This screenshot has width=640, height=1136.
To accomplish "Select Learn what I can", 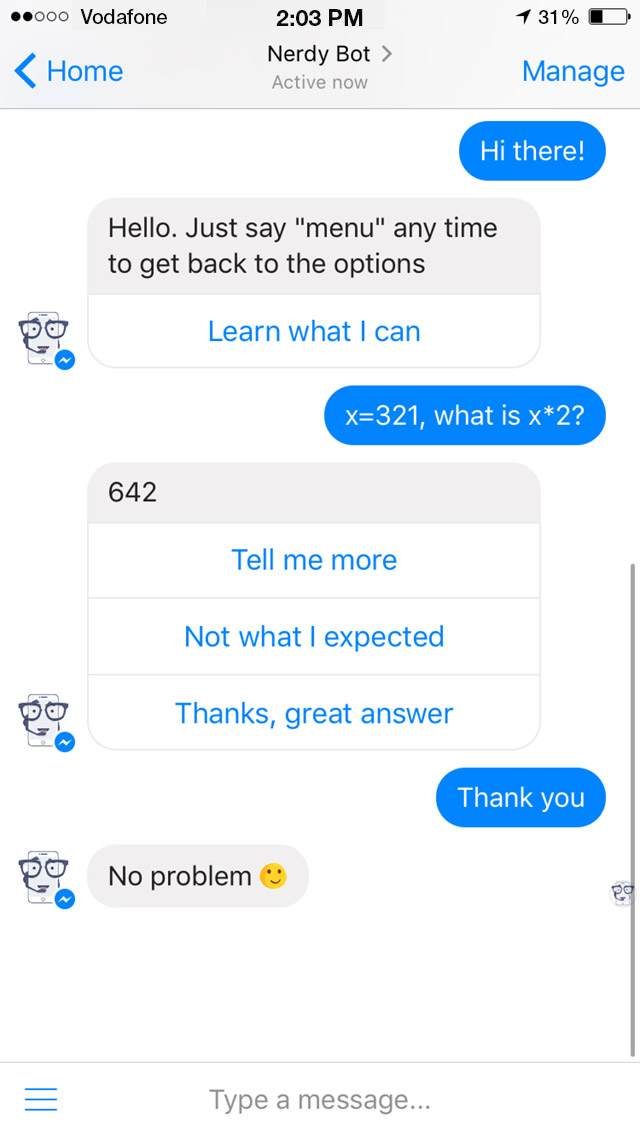I will pyautogui.click(x=314, y=332).
